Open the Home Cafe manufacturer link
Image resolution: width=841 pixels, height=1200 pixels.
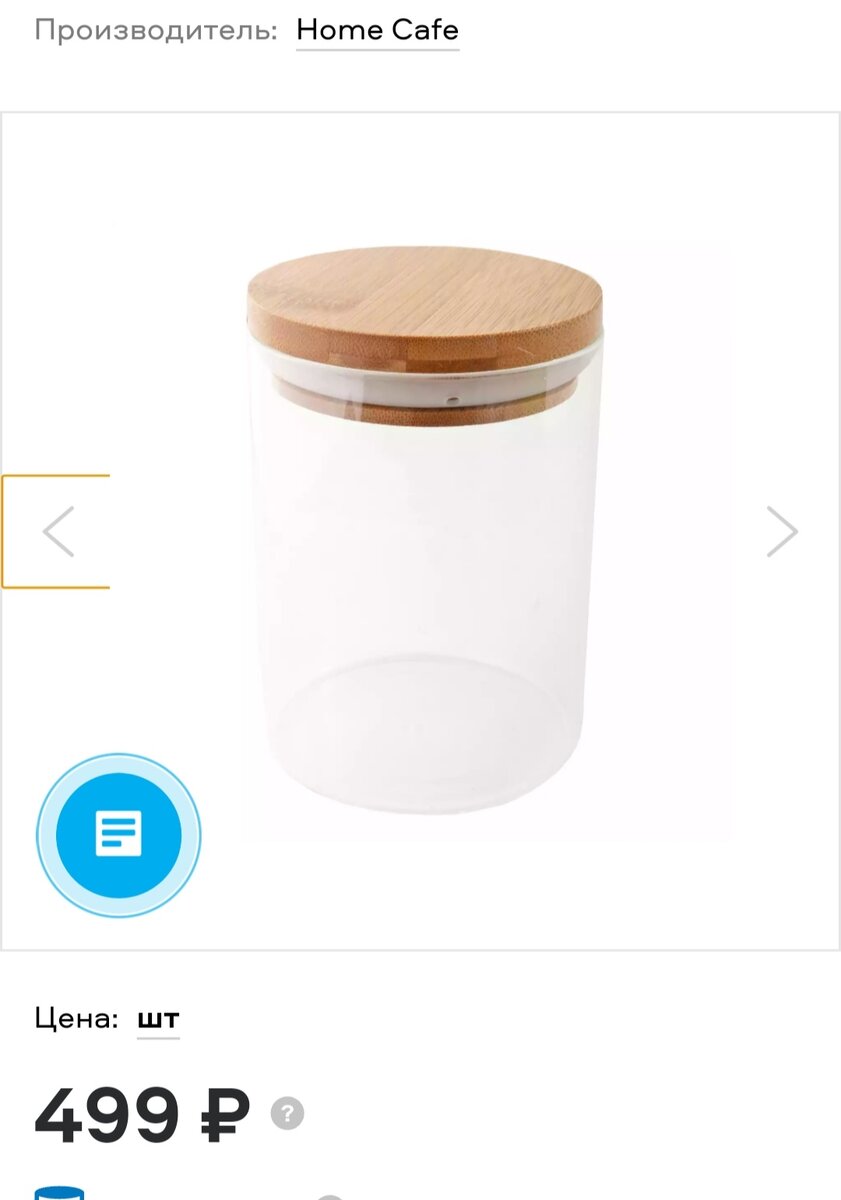pyautogui.click(x=377, y=30)
